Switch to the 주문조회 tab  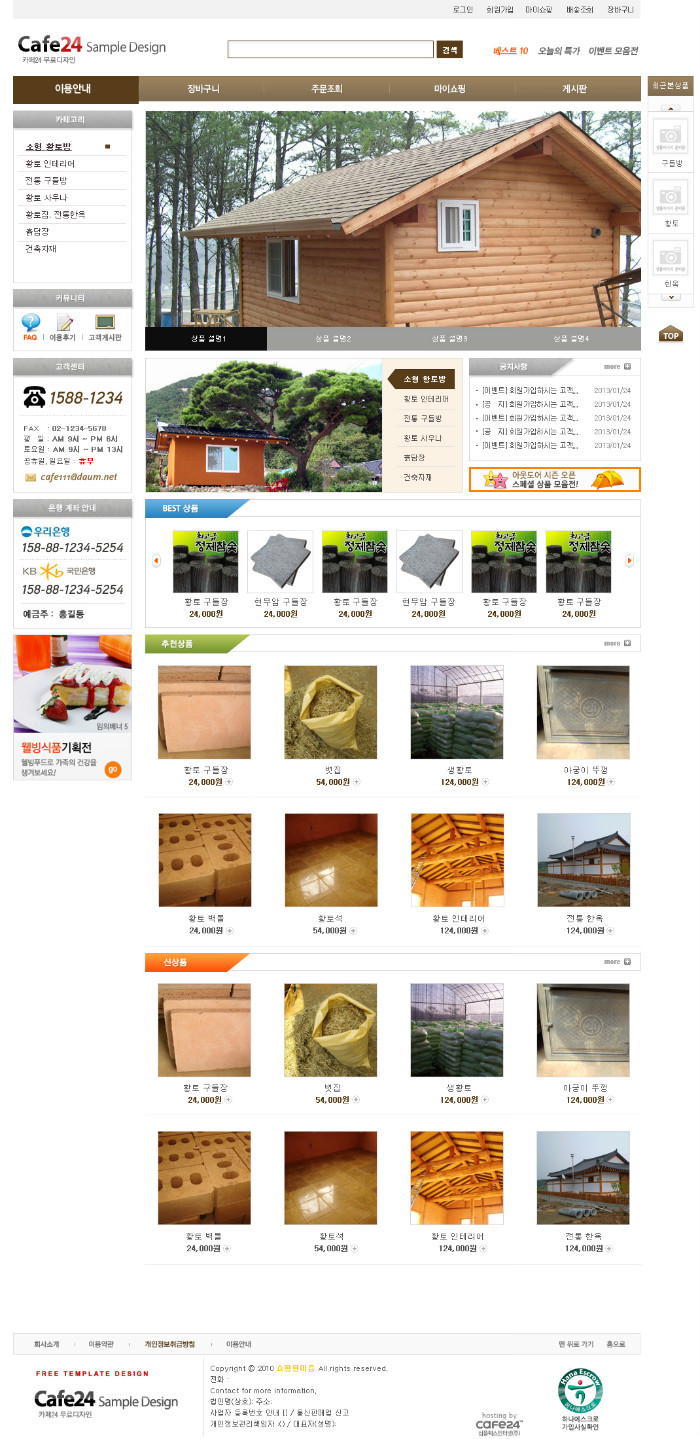[x=326, y=89]
